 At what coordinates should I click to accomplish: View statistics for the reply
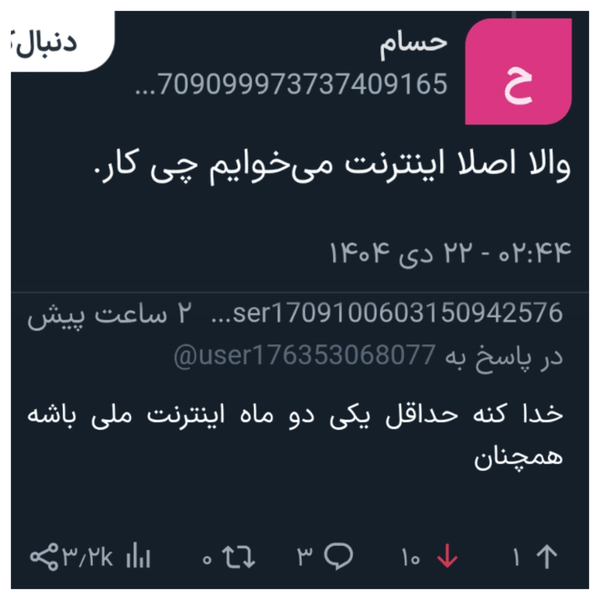point(138,557)
